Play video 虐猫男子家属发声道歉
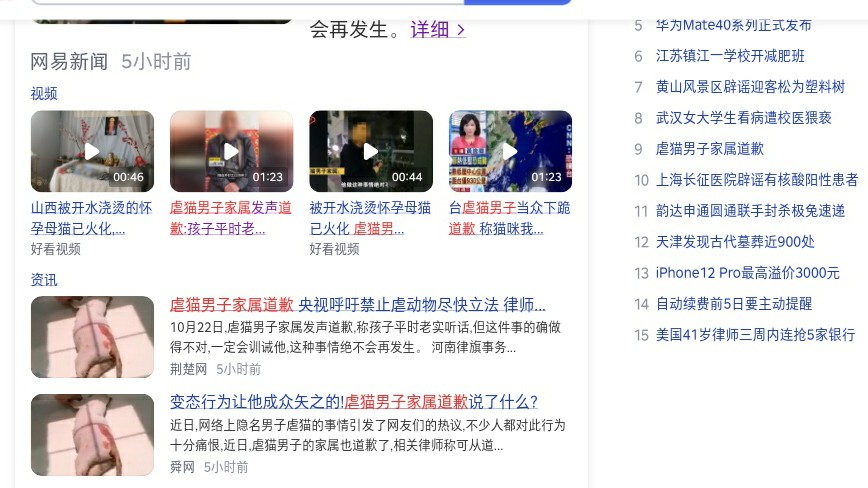The image size is (868, 488). pyautogui.click(x=231, y=151)
